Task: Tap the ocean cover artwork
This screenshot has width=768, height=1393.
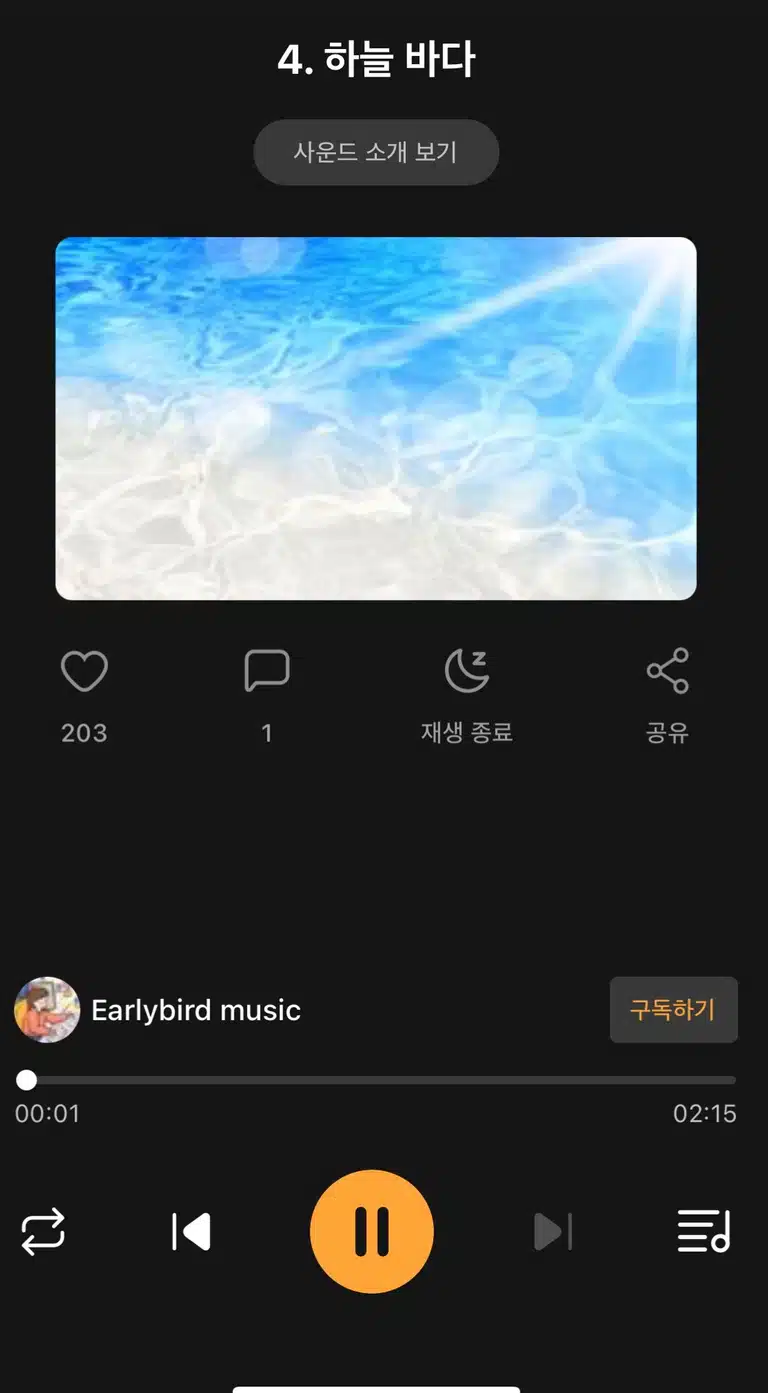Action: click(x=376, y=418)
